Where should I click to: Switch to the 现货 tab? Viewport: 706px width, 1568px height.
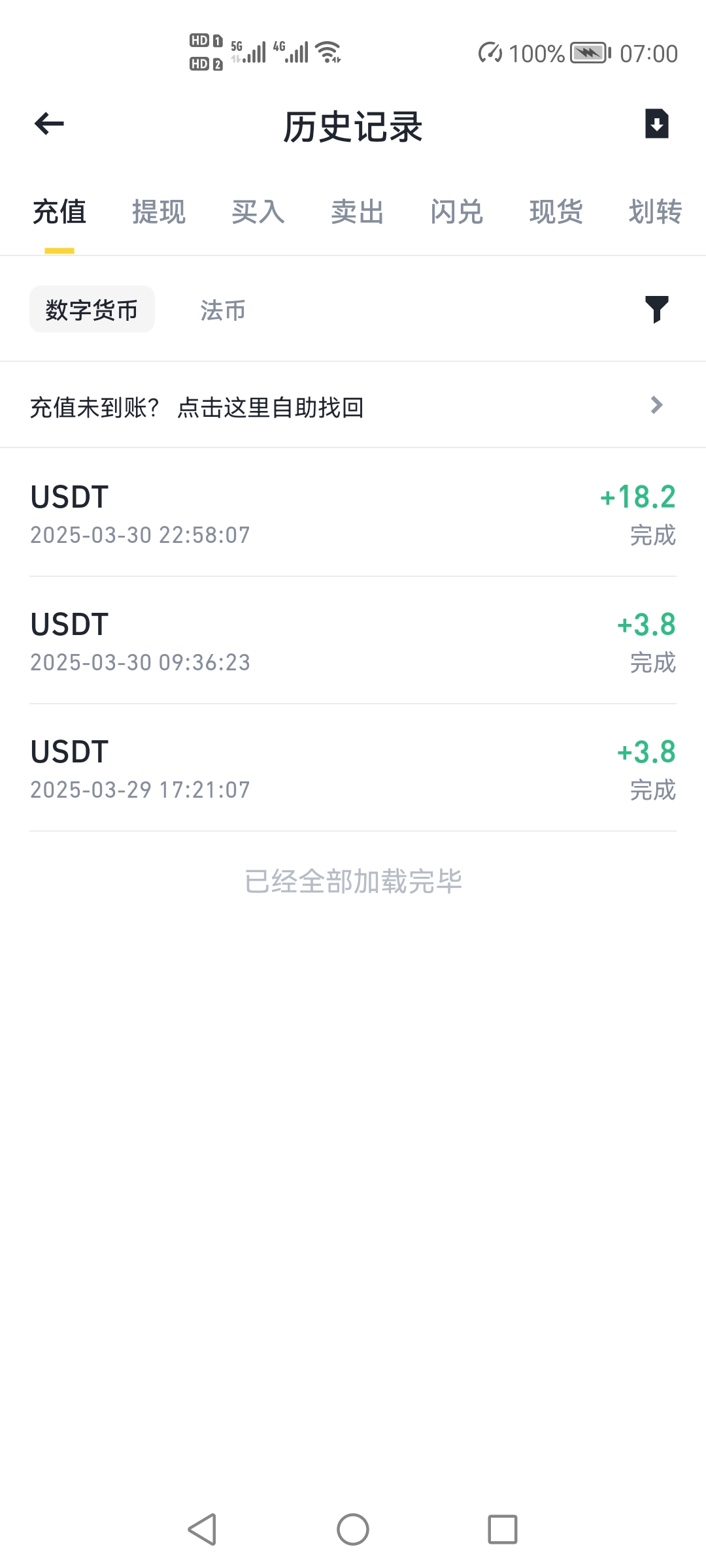pos(556,212)
